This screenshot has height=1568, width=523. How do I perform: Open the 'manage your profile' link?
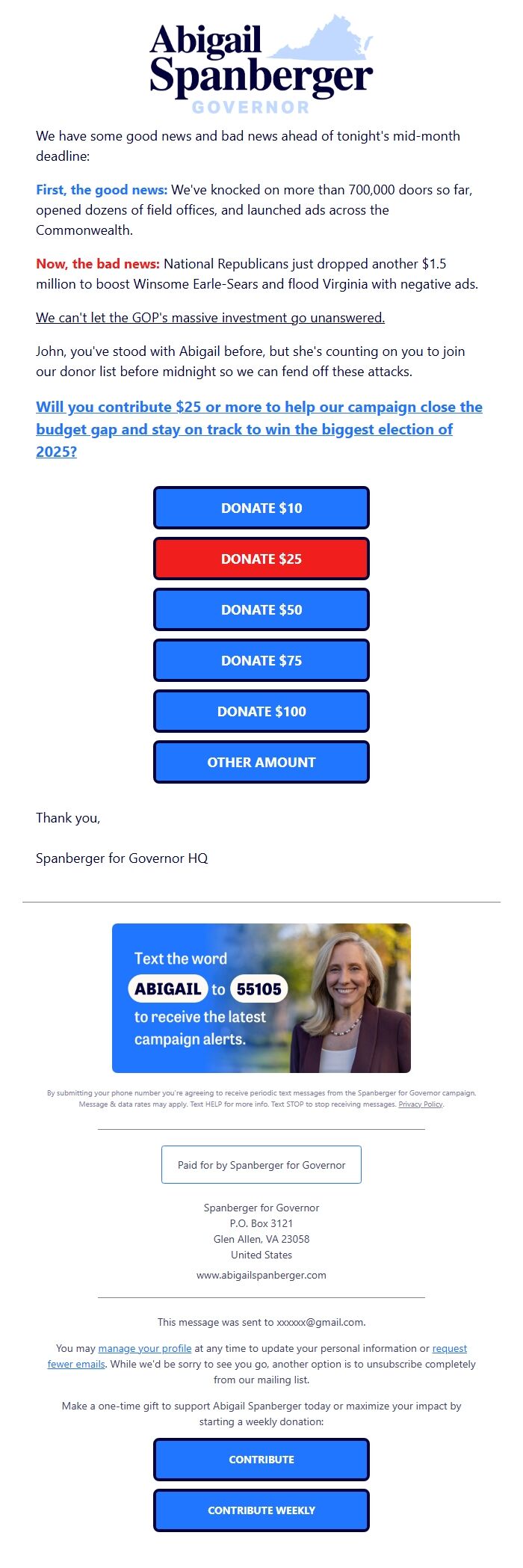point(145,1348)
